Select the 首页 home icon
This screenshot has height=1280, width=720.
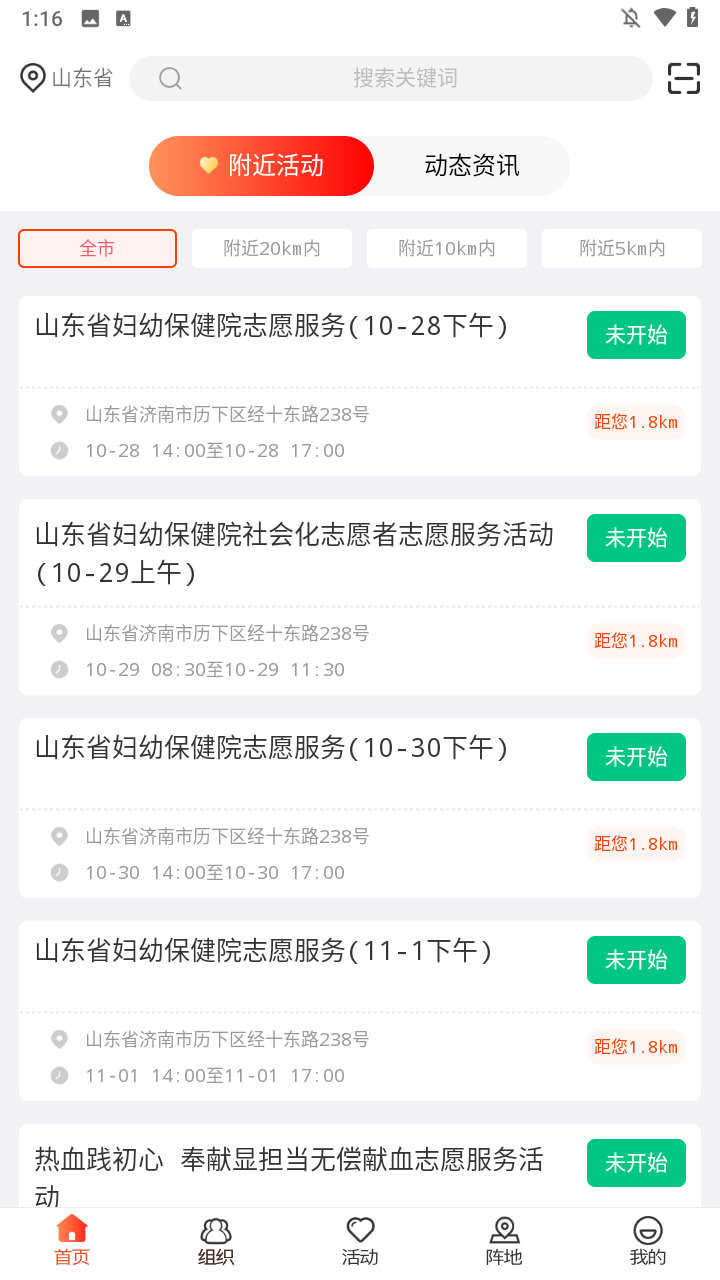[71, 1229]
